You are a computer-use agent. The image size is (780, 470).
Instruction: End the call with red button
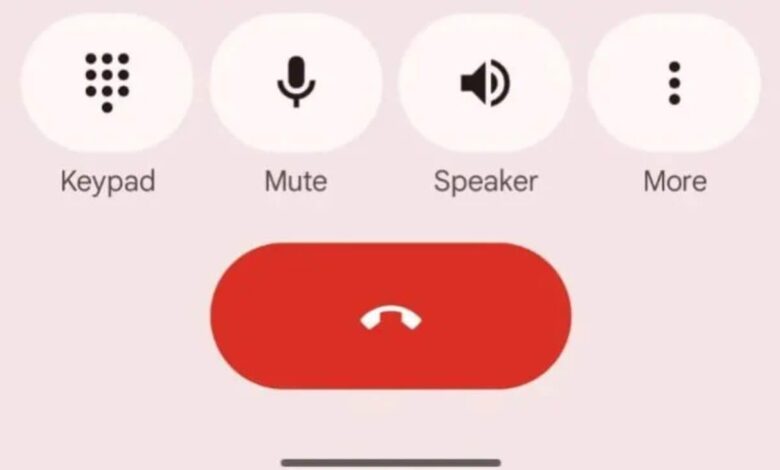coord(390,316)
